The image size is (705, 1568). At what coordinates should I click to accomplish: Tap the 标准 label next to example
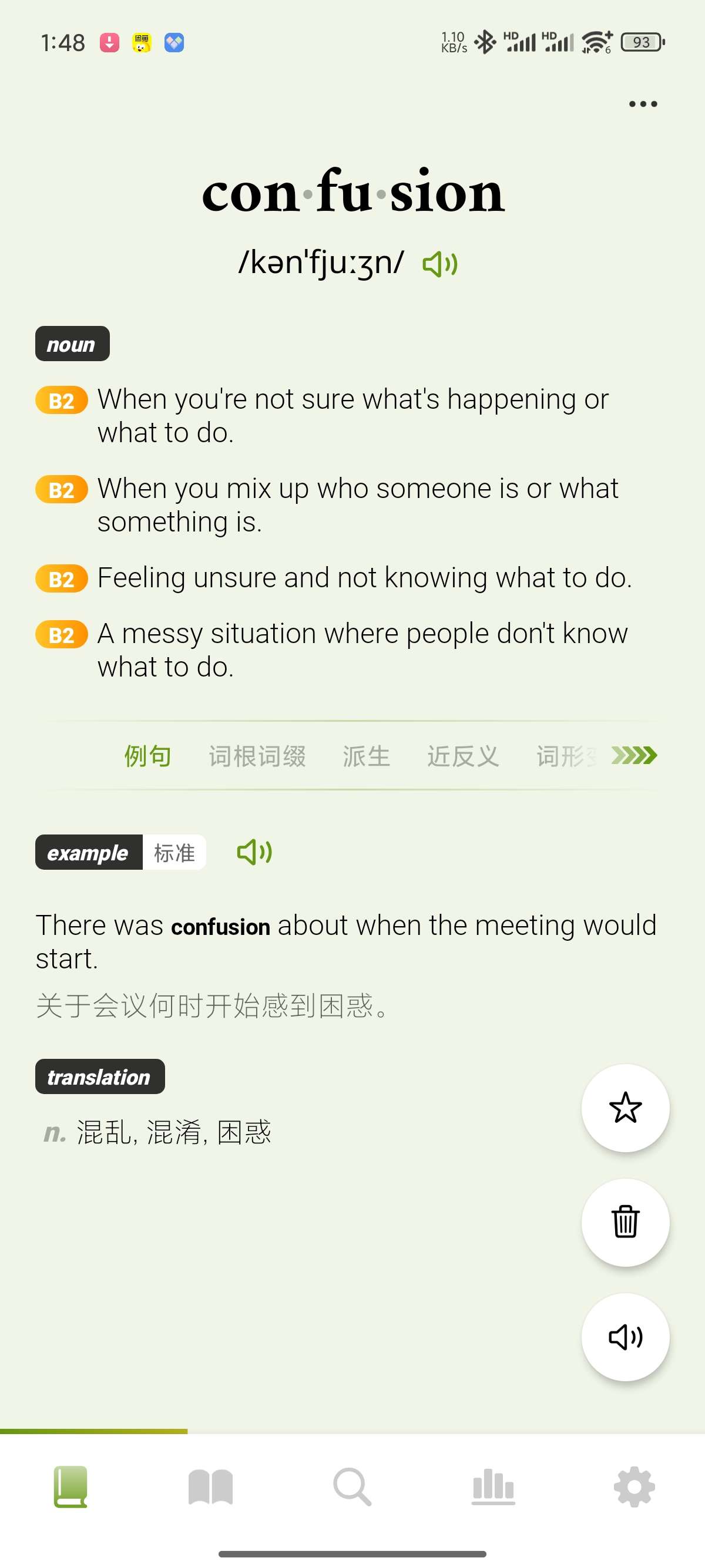click(174, 852)
